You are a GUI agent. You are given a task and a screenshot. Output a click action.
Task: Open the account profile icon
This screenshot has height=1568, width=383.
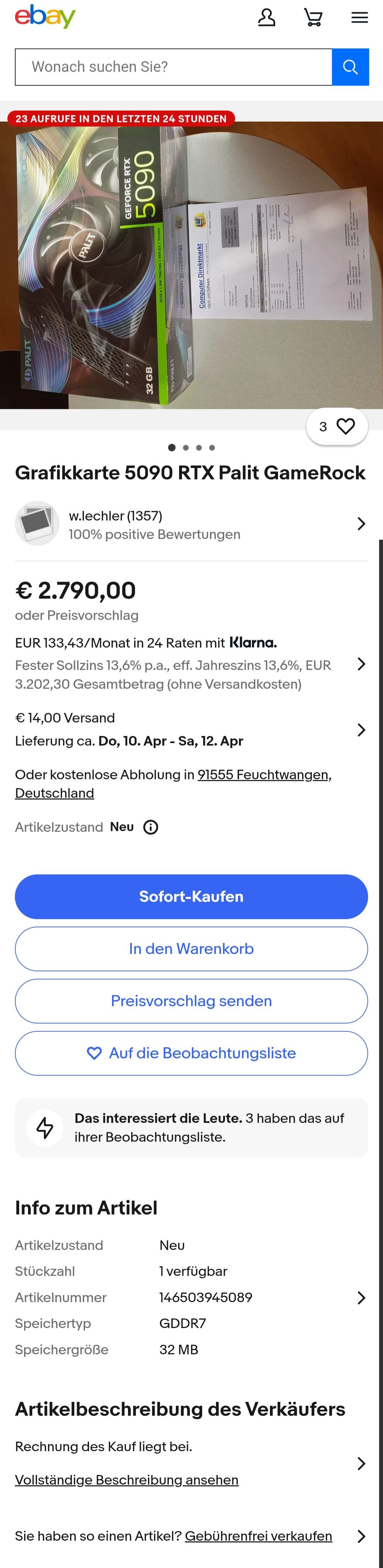[x=266, y=18]
